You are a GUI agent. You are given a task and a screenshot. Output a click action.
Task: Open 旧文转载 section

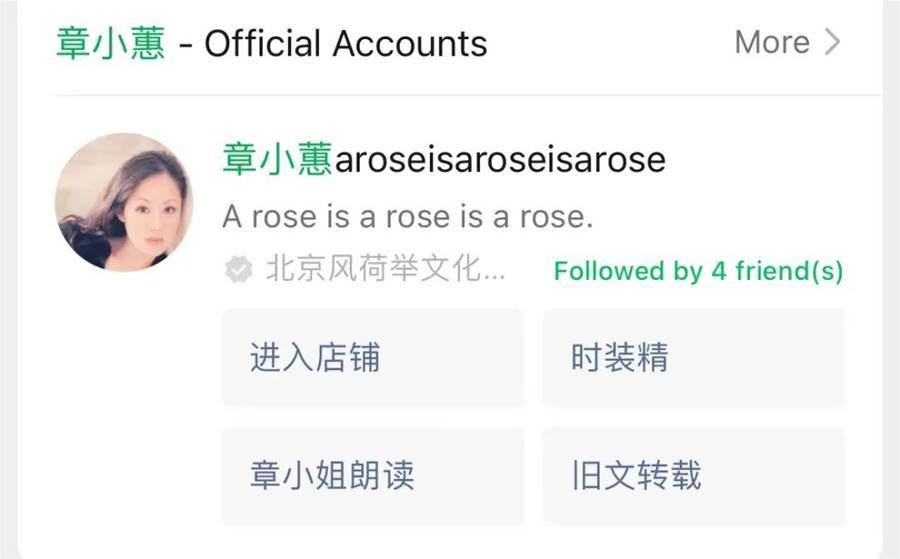[693, 475]
